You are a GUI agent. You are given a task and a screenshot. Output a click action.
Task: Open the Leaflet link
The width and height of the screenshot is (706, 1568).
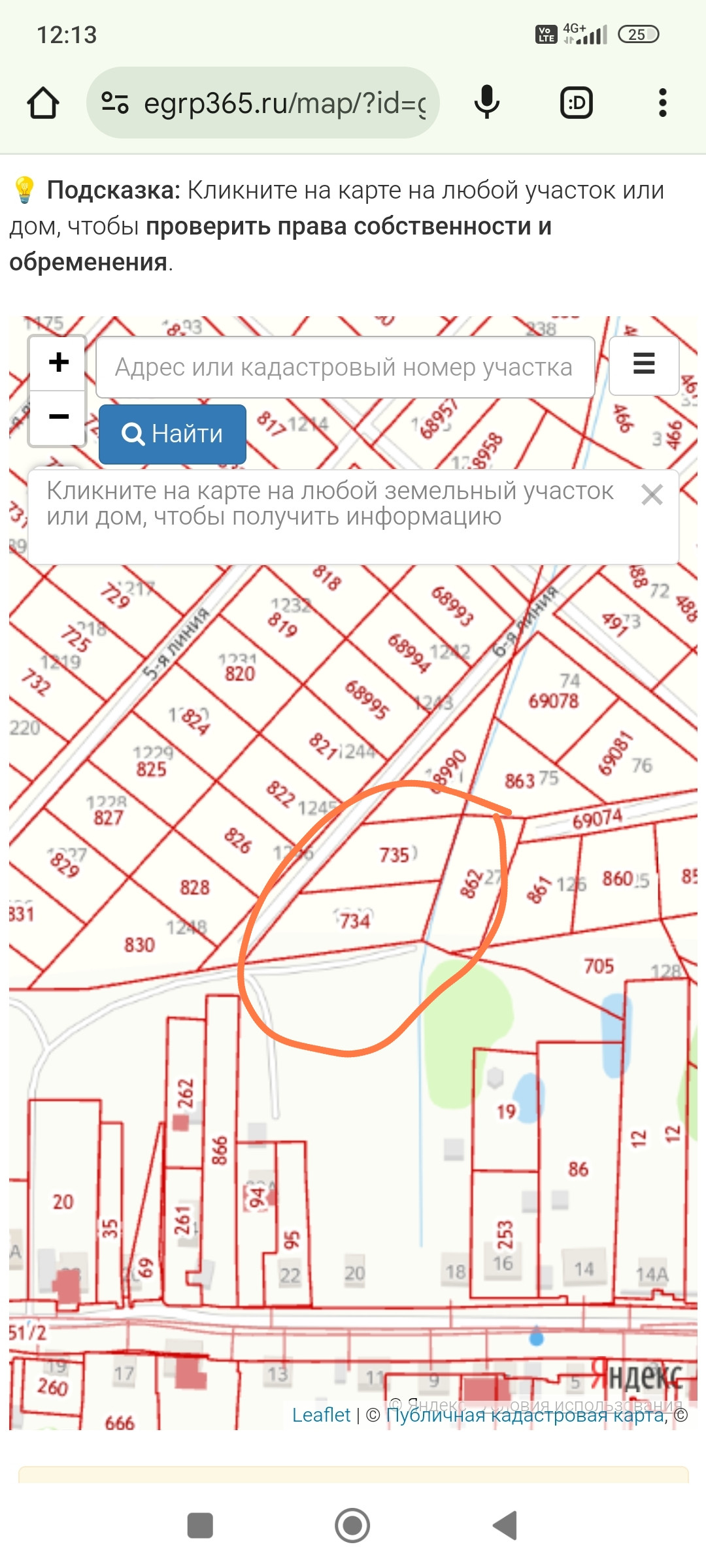(321, 1415)
